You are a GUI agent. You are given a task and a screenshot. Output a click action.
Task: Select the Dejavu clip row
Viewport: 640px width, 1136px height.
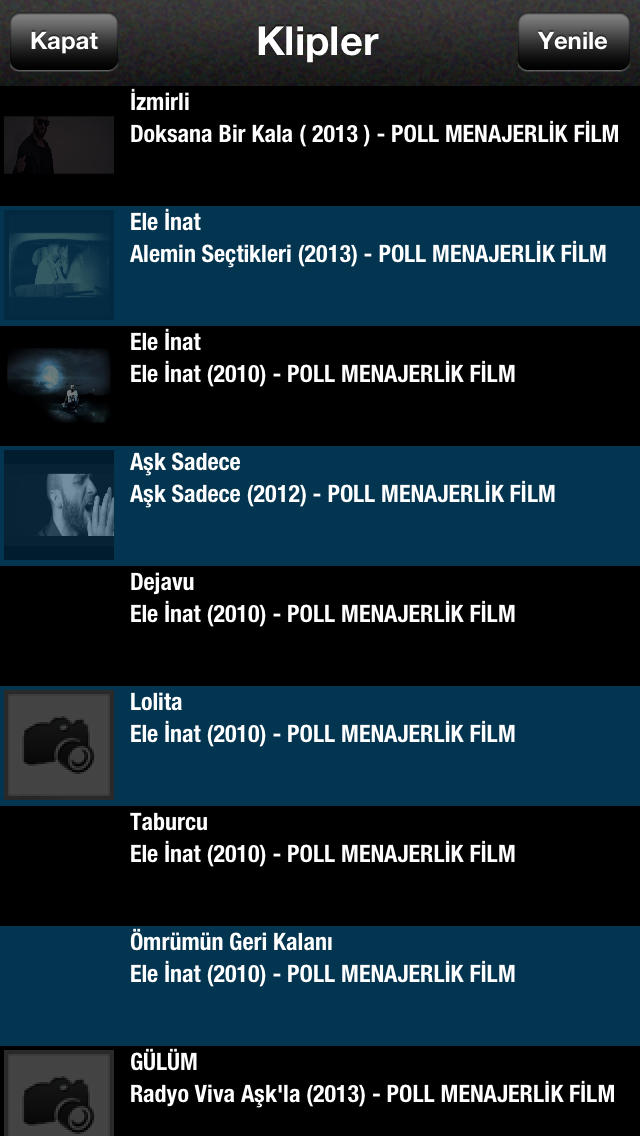pyautogui.click(x=320, y=626)
